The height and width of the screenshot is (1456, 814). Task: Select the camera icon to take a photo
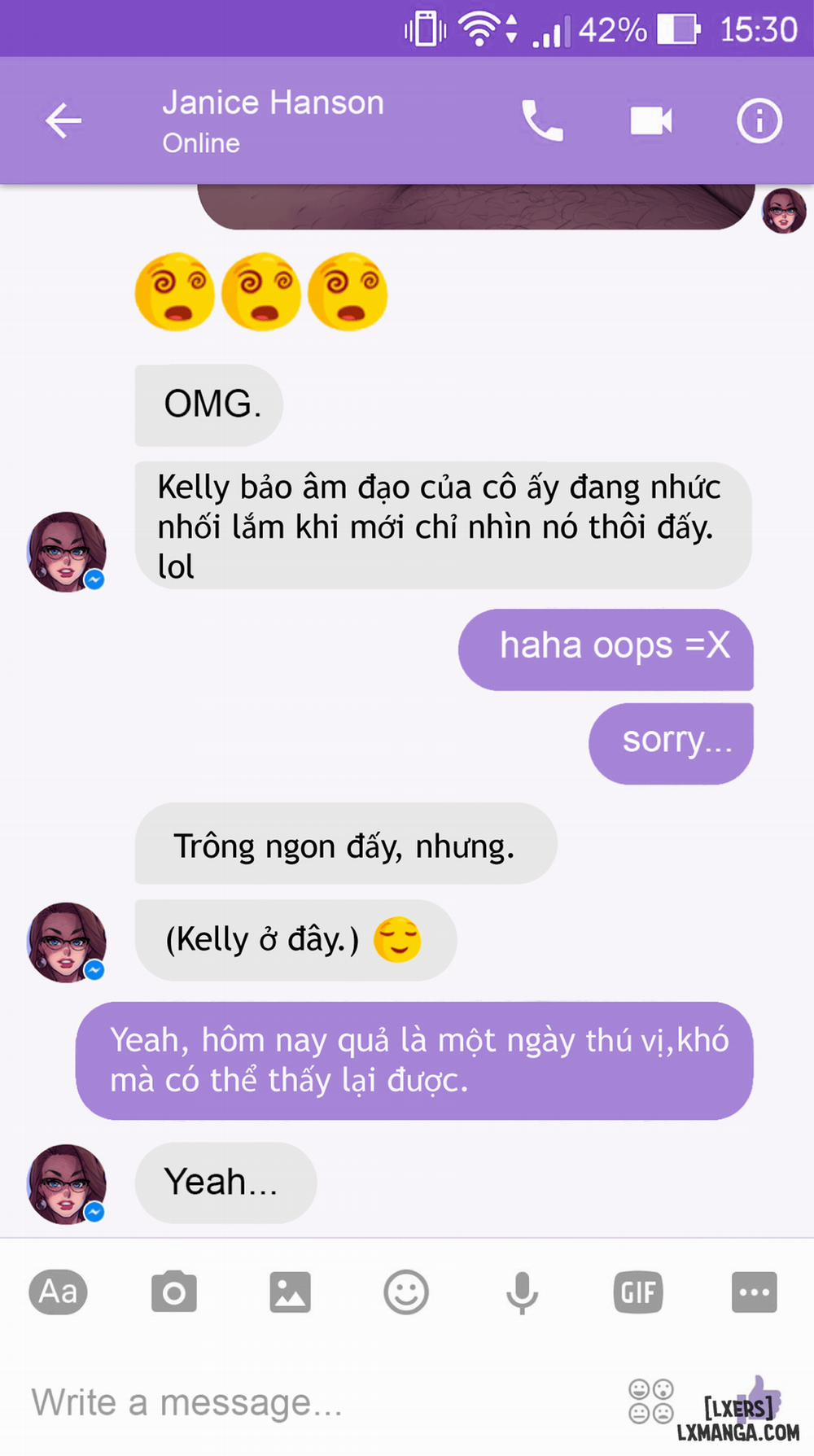[174, 1292]
